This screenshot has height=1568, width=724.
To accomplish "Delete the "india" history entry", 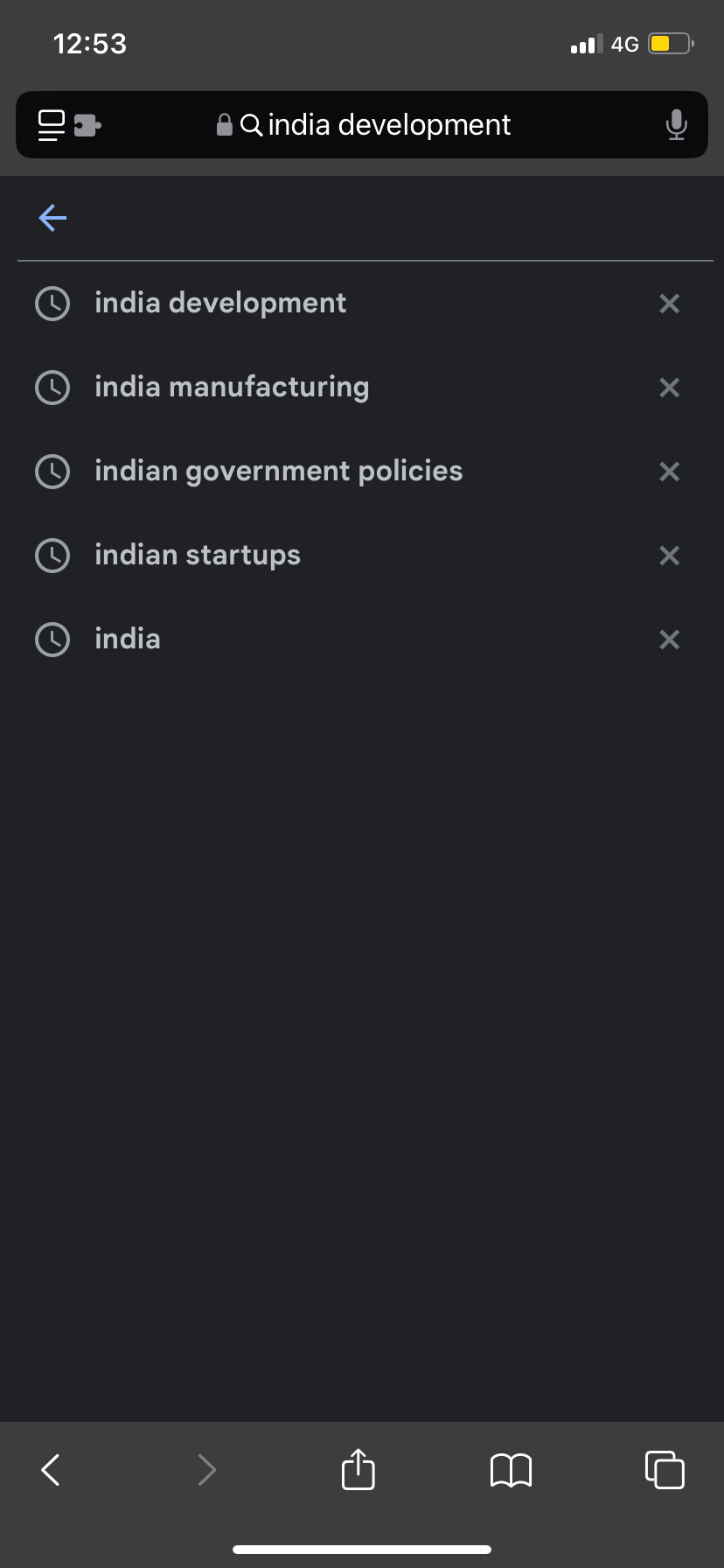I will pyautogui.click(x=669, y=640).
